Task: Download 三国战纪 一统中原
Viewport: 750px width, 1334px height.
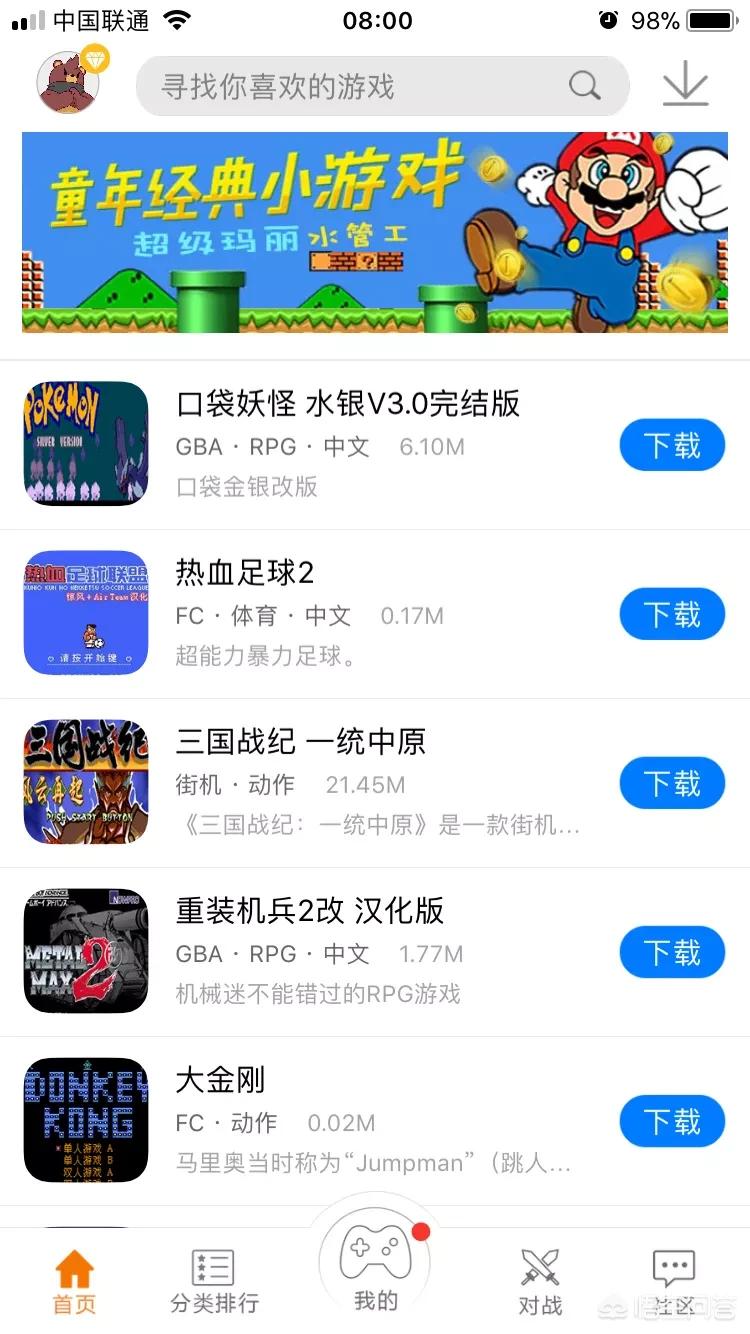Action: click(x=672, y=783)
